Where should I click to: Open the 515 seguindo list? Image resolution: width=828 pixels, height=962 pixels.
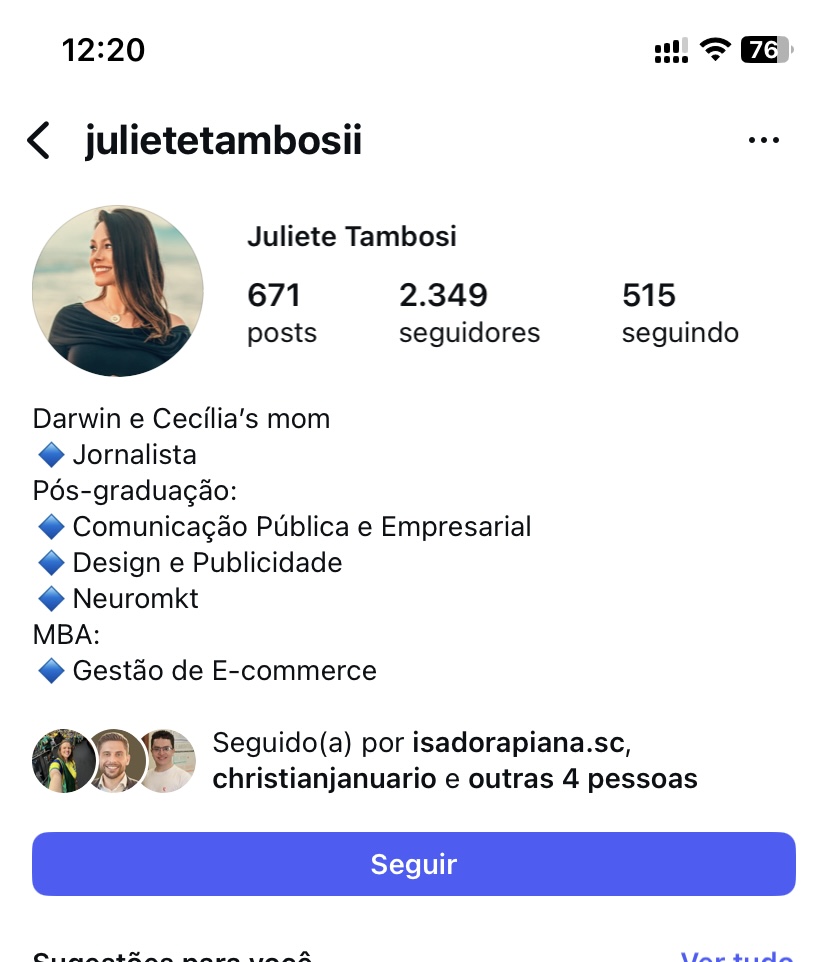click(680, 313)
